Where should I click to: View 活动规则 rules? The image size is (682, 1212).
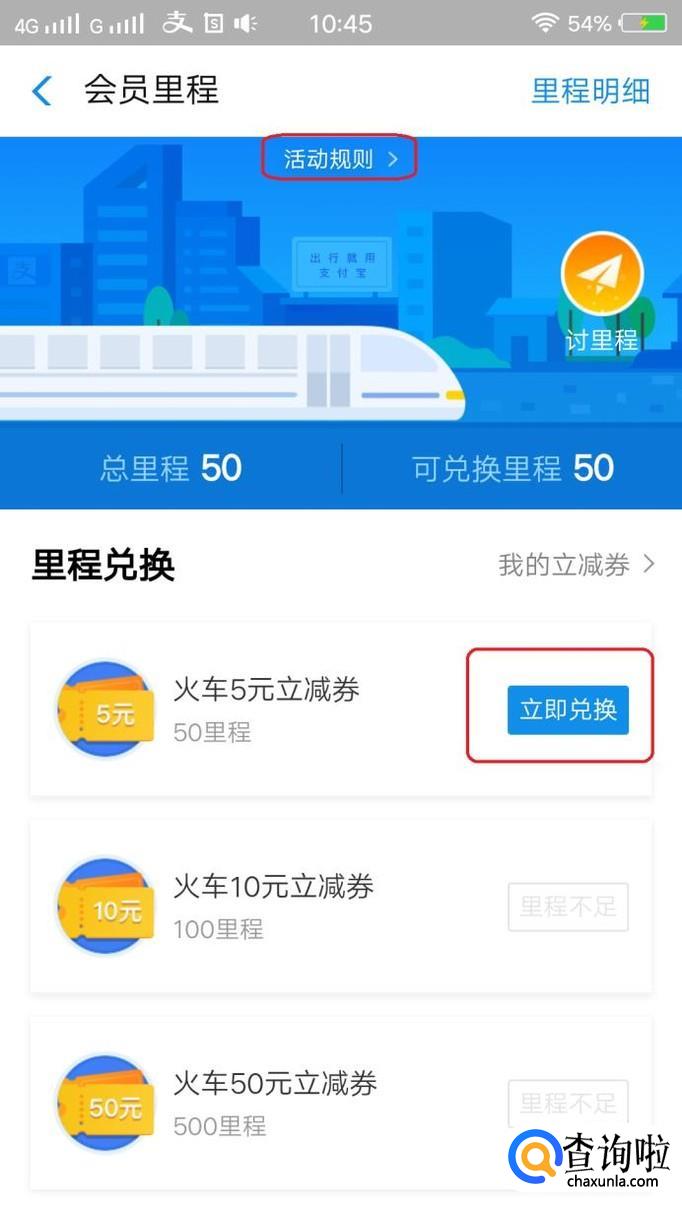click(x=339, y=160)
